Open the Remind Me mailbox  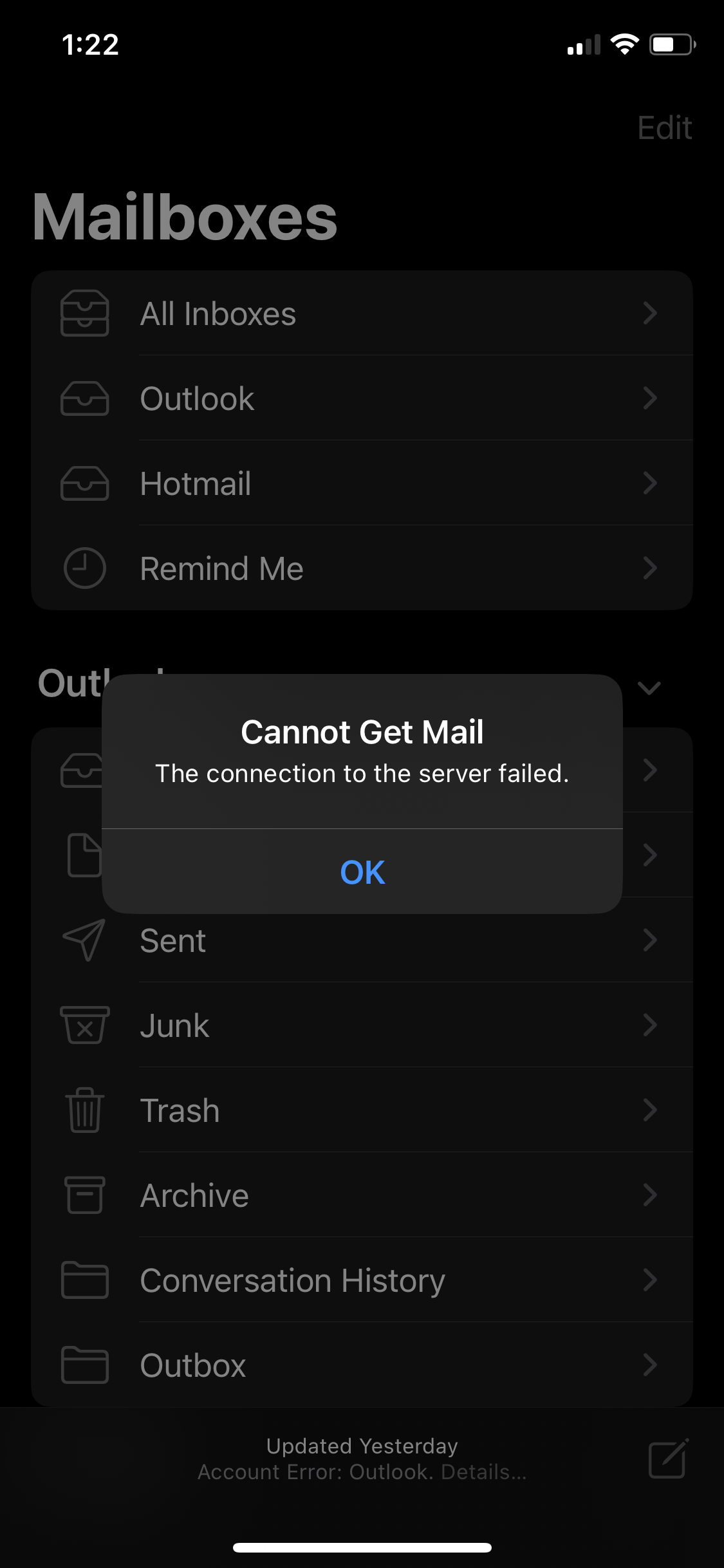coord(362,568)
